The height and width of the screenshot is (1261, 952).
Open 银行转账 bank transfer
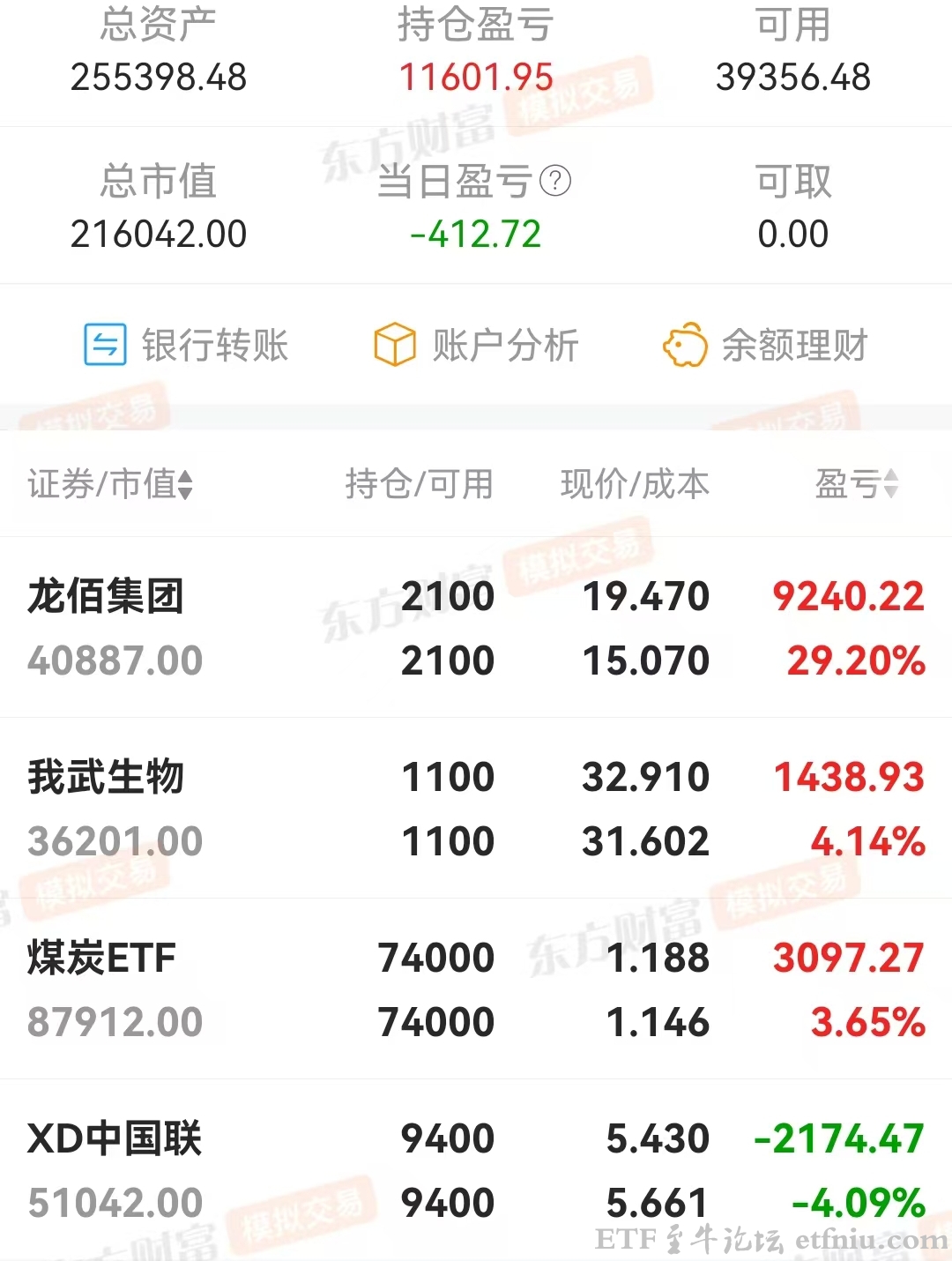pos(187,345)
